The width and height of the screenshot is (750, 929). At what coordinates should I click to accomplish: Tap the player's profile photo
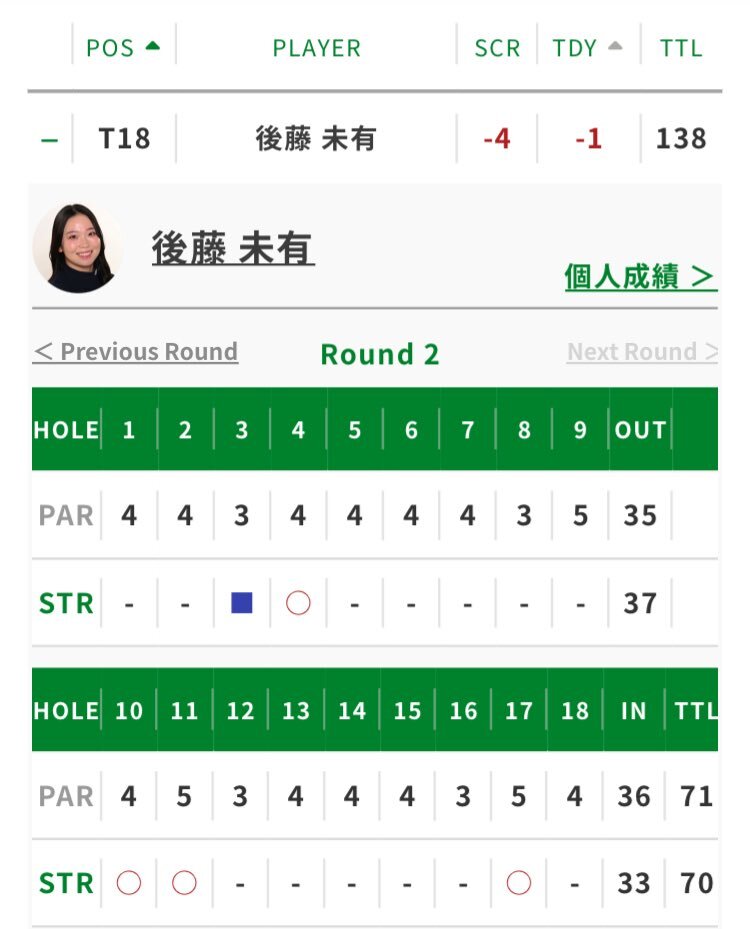click(78, 248)
